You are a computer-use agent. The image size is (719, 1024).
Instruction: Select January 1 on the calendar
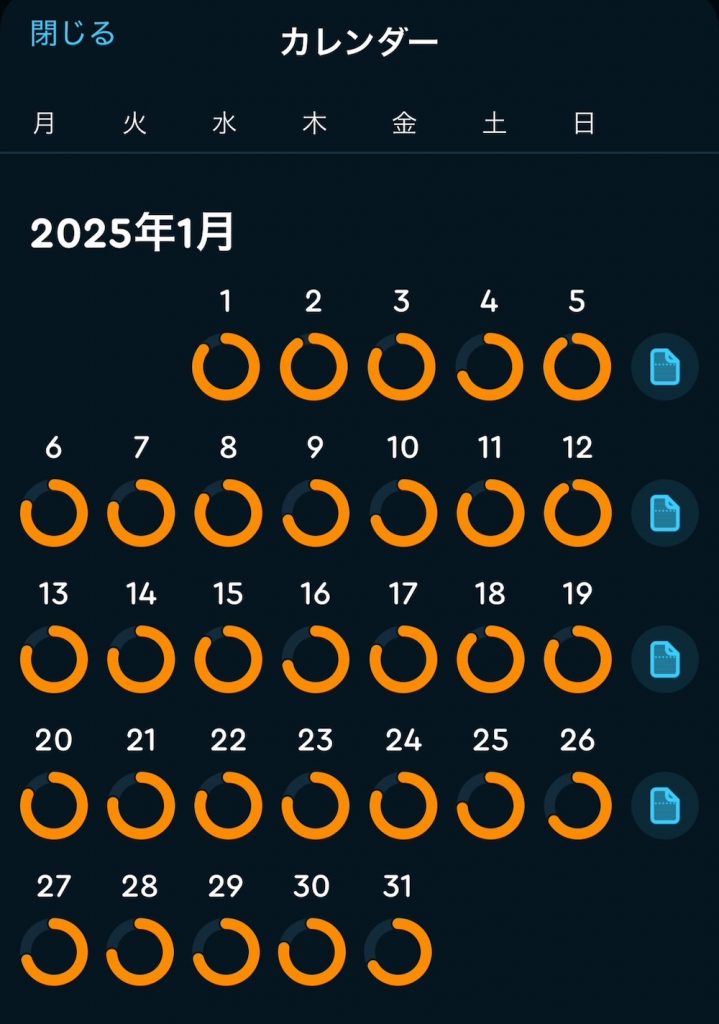pos(226,367)
